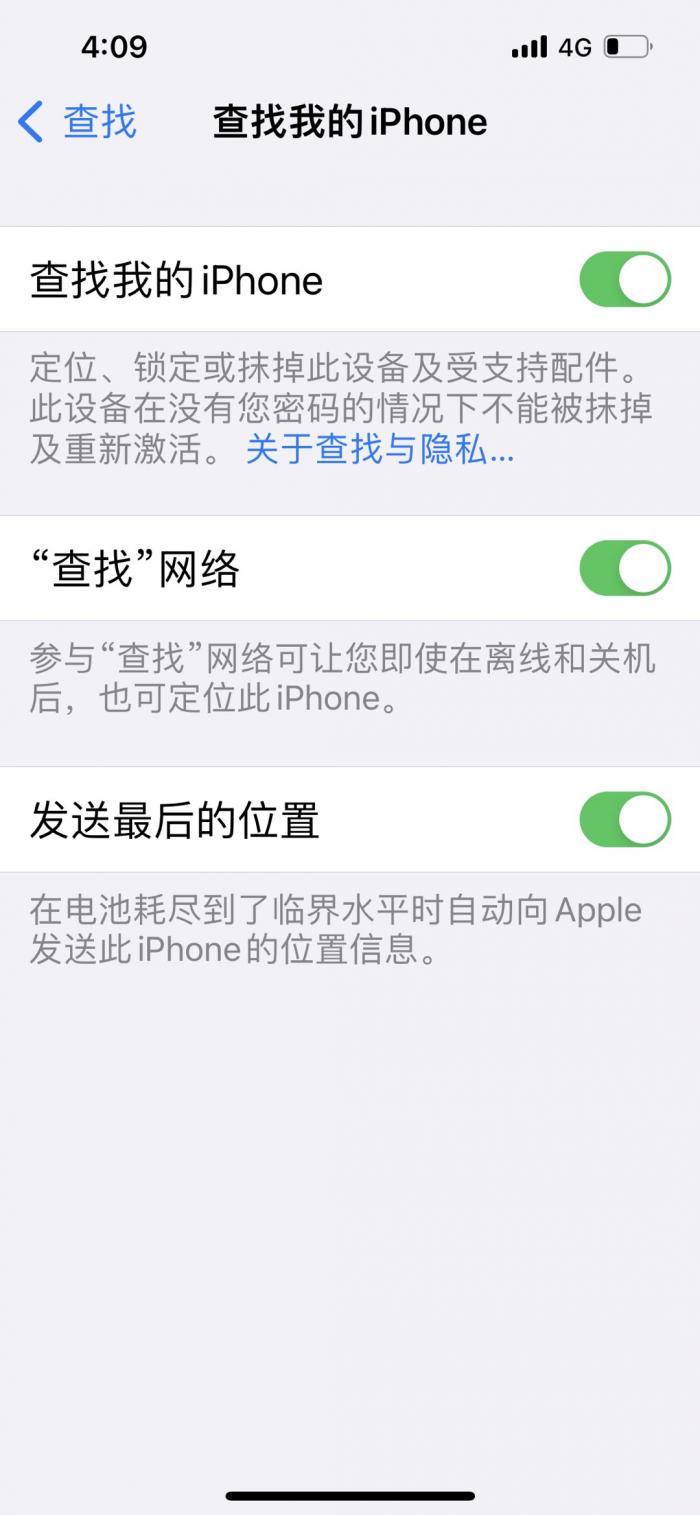Disable the “查找”网络 toggle
700x1515 pixels.
point(625,568)
